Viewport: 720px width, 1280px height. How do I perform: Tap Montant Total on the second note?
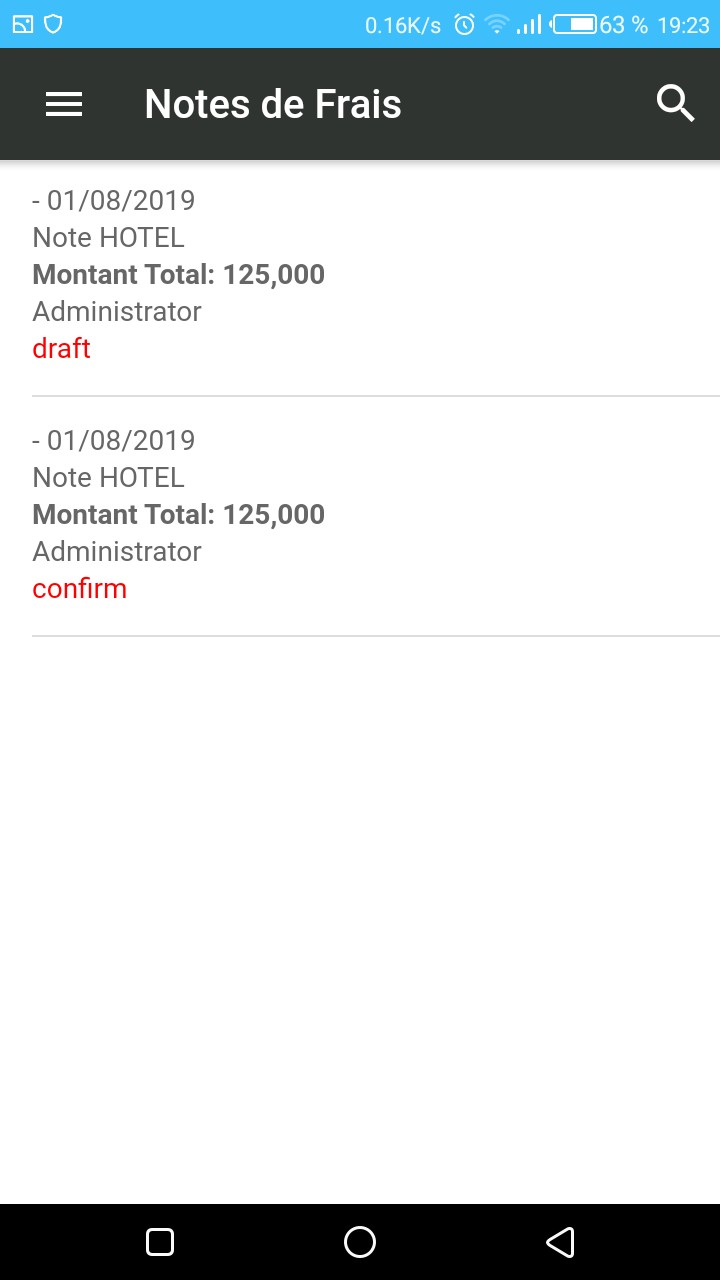tap(178, 514)
